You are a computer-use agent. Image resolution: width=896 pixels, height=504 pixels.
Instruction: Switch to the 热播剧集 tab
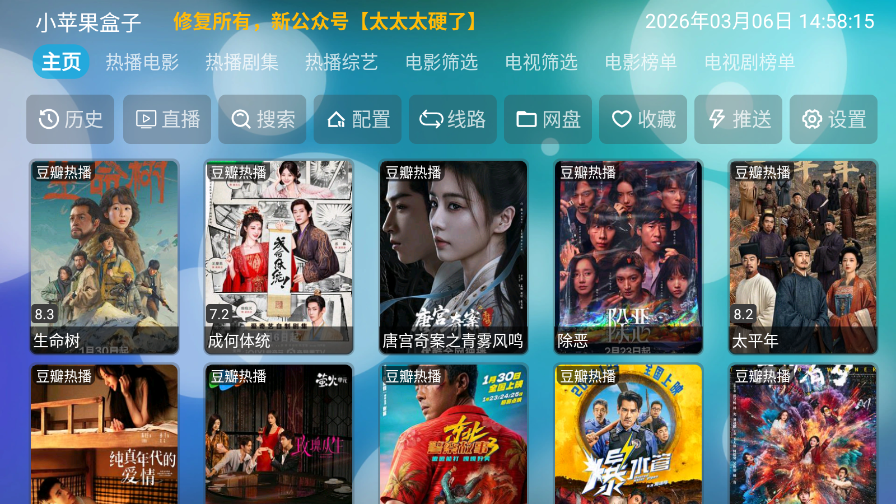(242, 62)
